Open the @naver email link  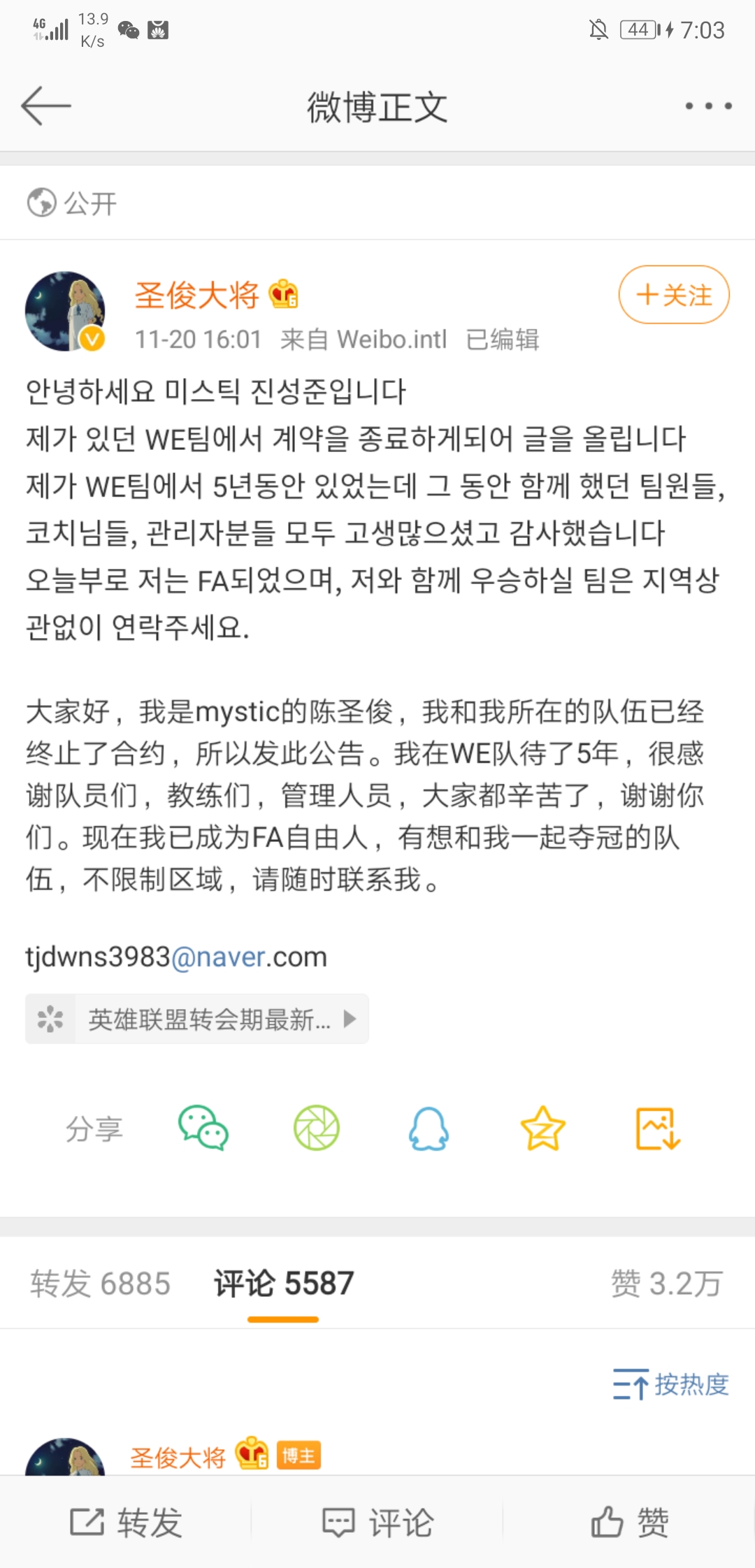click(x=218, y=957)
